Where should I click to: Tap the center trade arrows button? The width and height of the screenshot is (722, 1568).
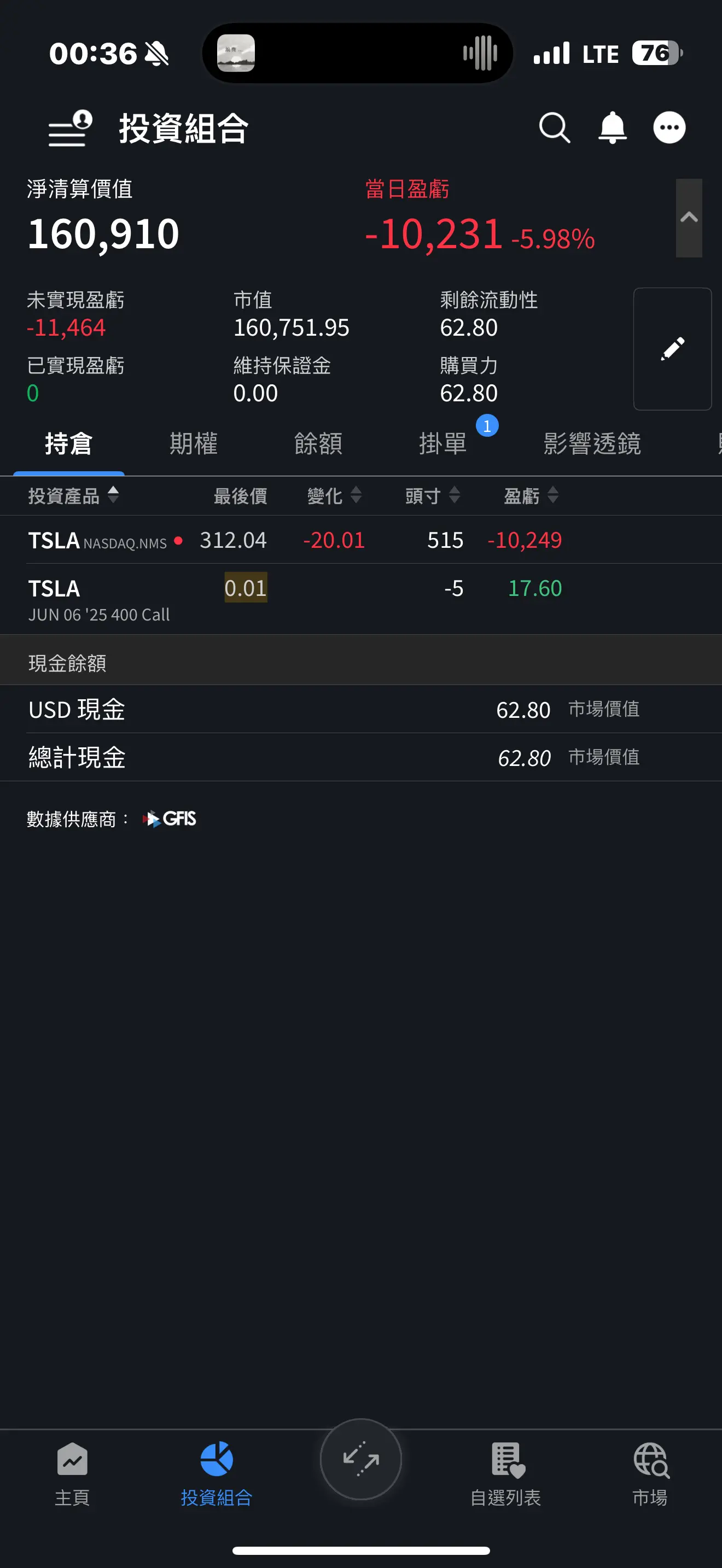(x=361, y=1459)
